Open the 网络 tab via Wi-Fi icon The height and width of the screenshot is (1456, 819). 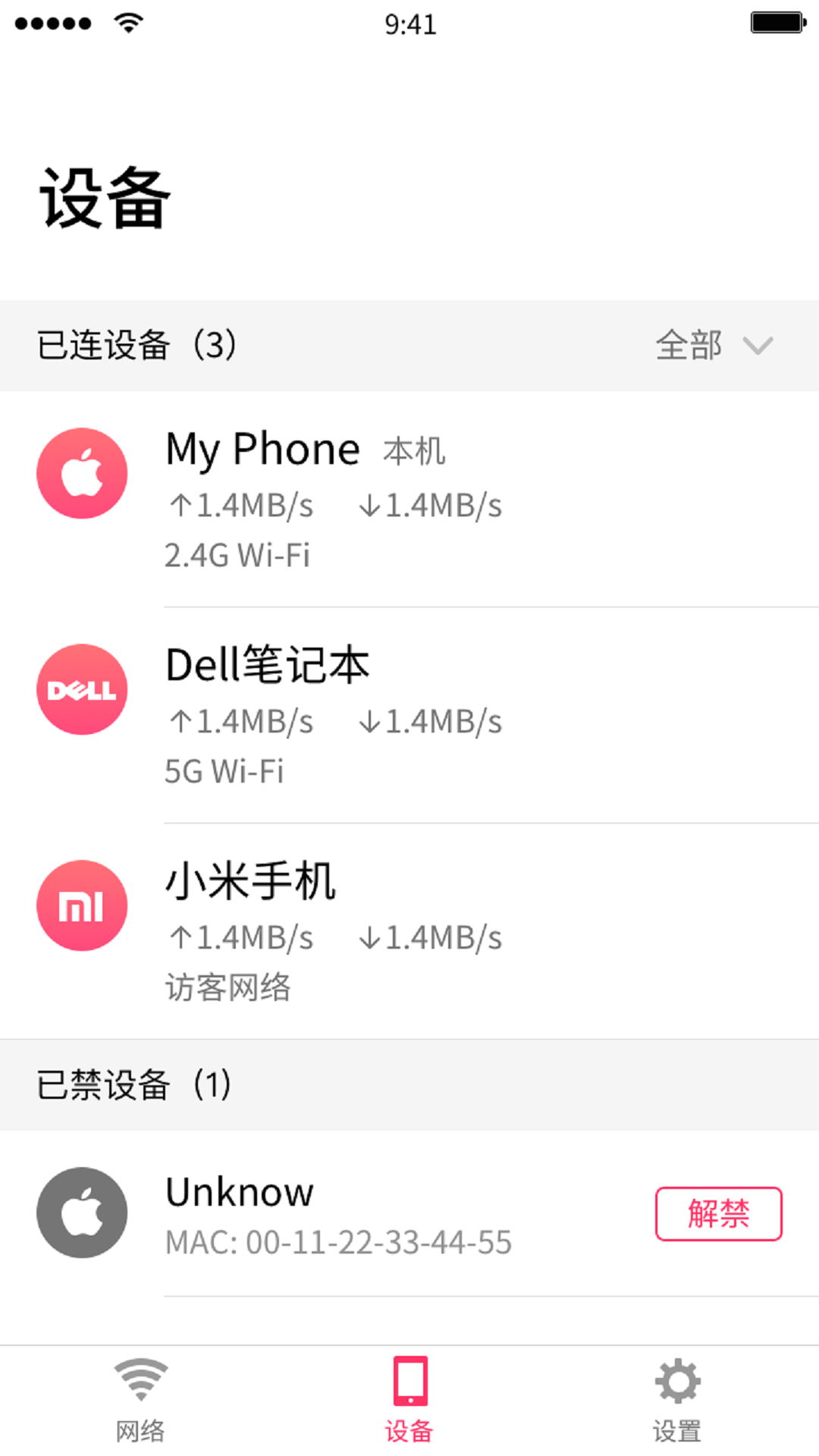(141, 1380)
